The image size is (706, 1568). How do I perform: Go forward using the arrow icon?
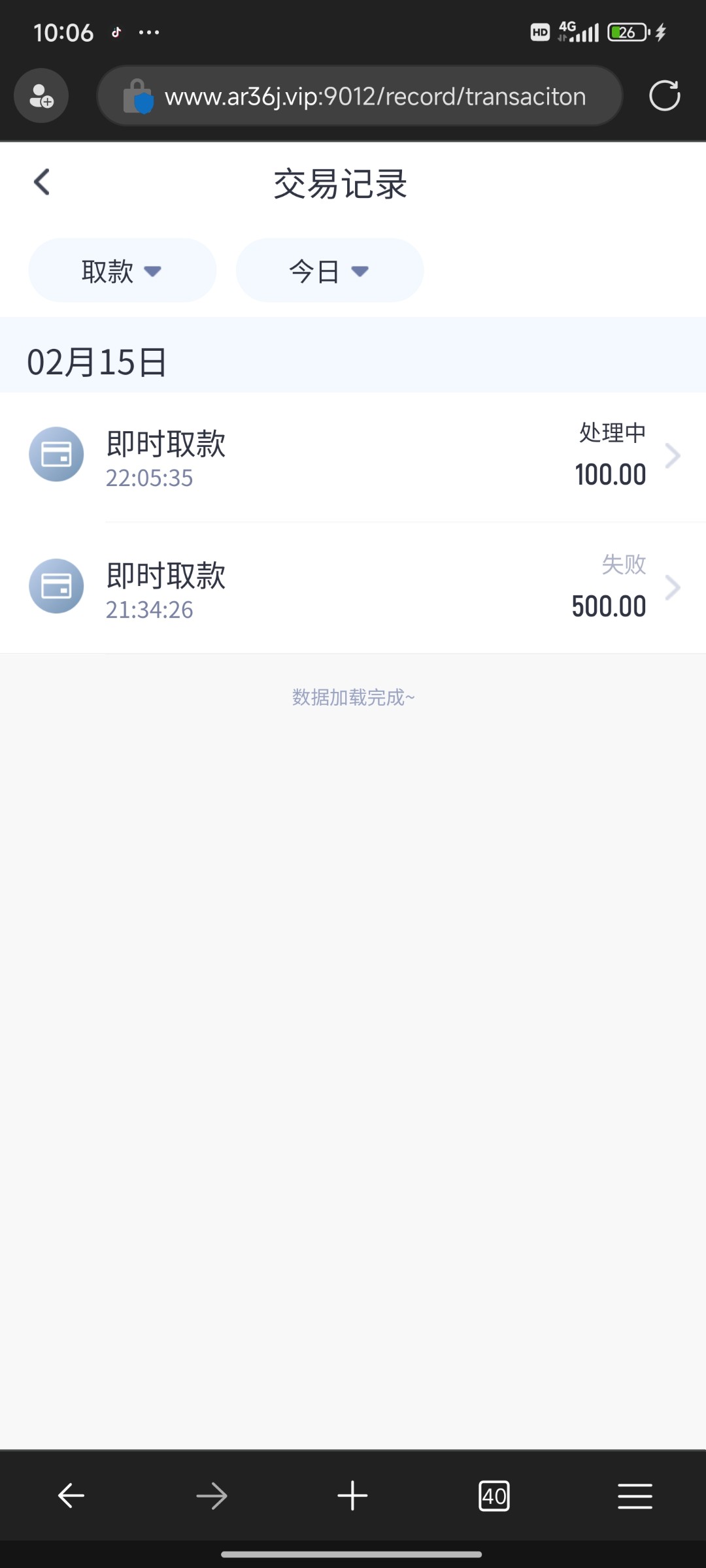(x=212, y=1496)
